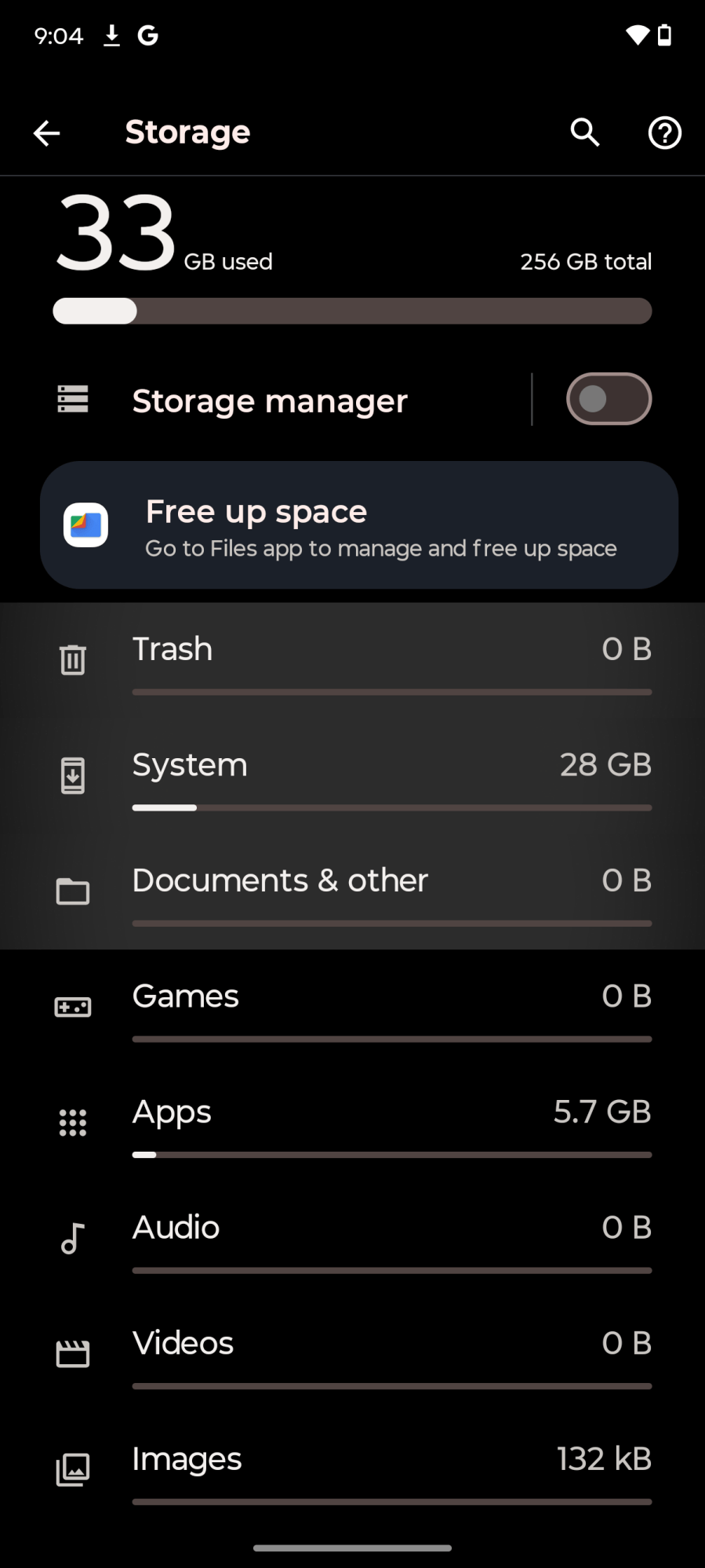Open the settings search
Viewport: 705px width, 1568px height.
tap(584, 133)
